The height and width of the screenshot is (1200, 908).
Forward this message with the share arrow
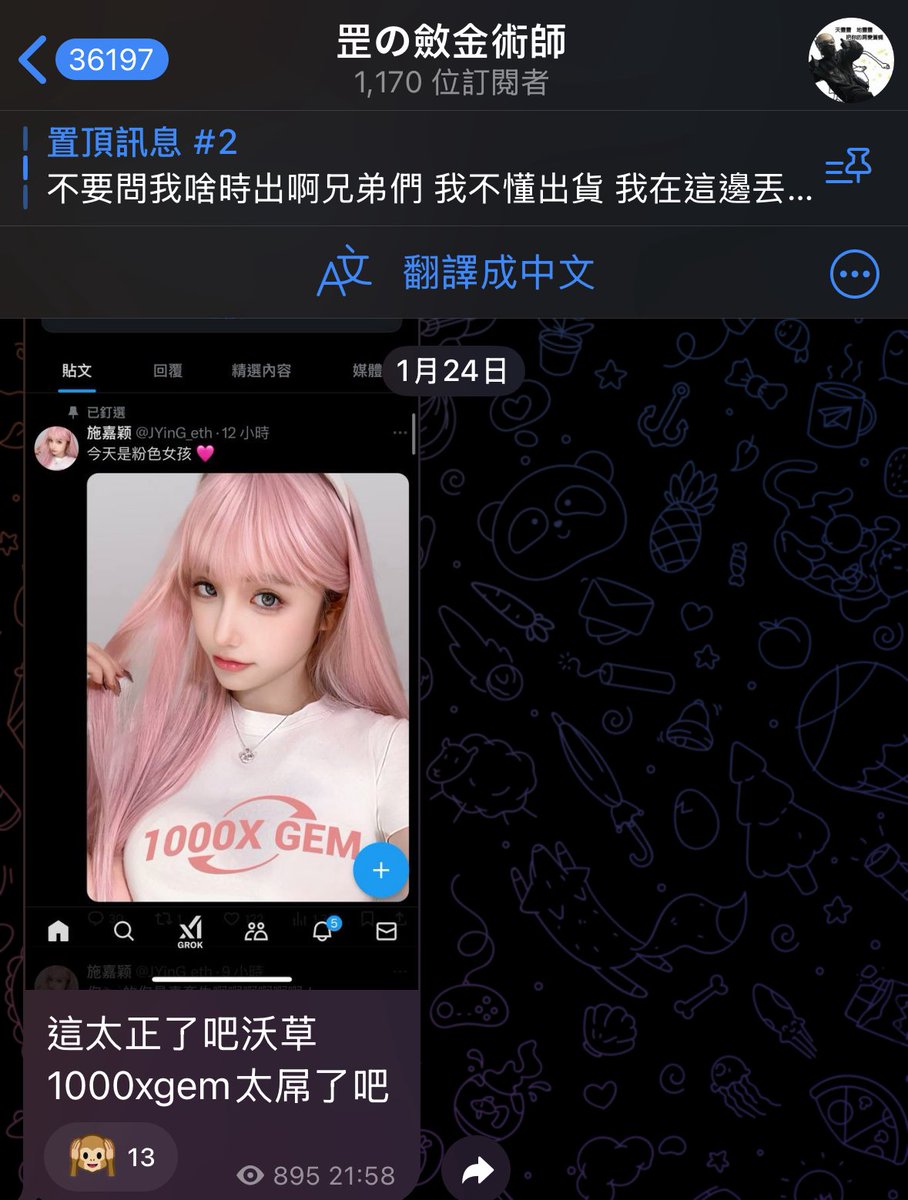coord(477,1171)
